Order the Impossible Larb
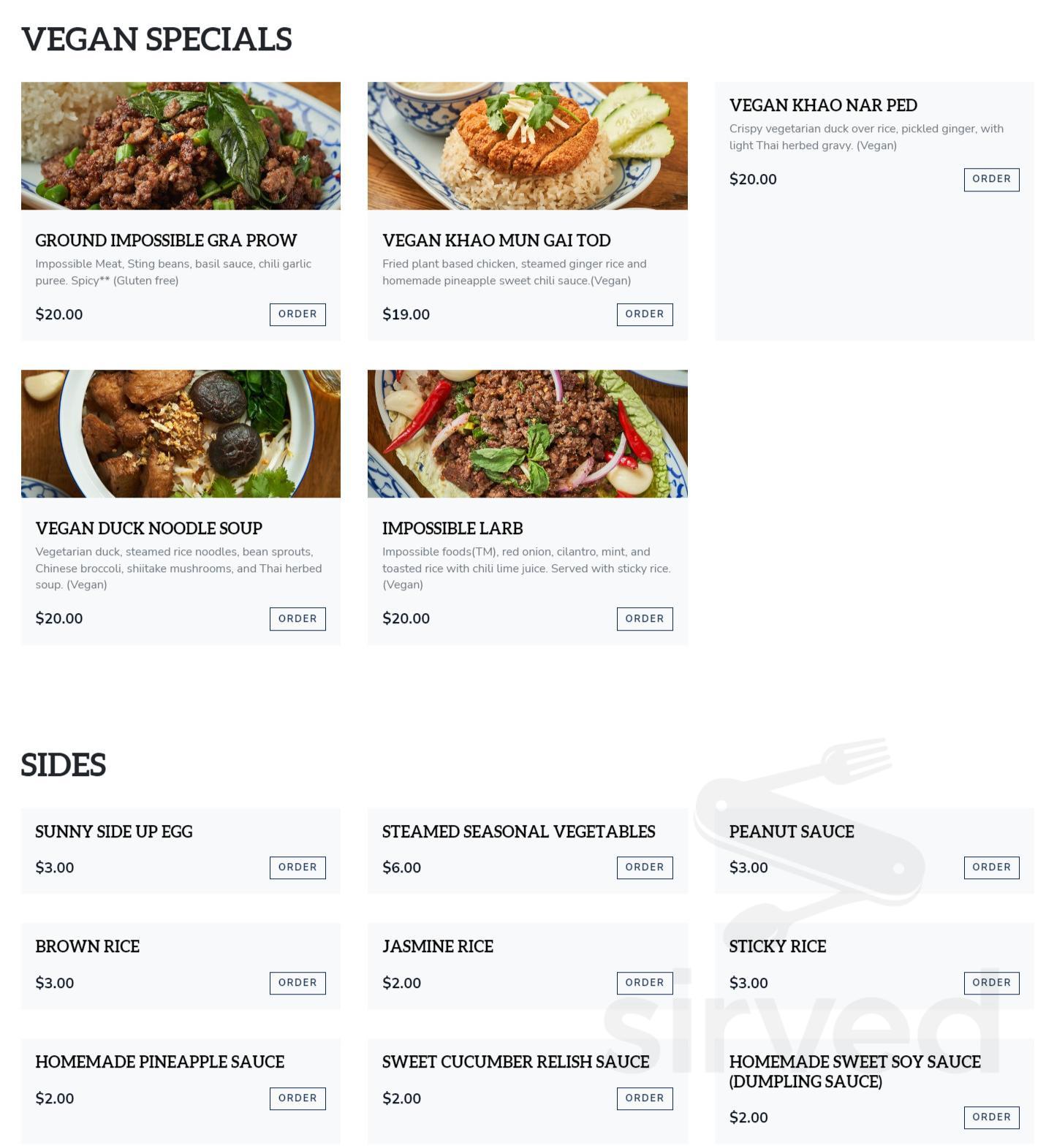The height and width of the screenshot is (1148, 1046). pos(644,618)
